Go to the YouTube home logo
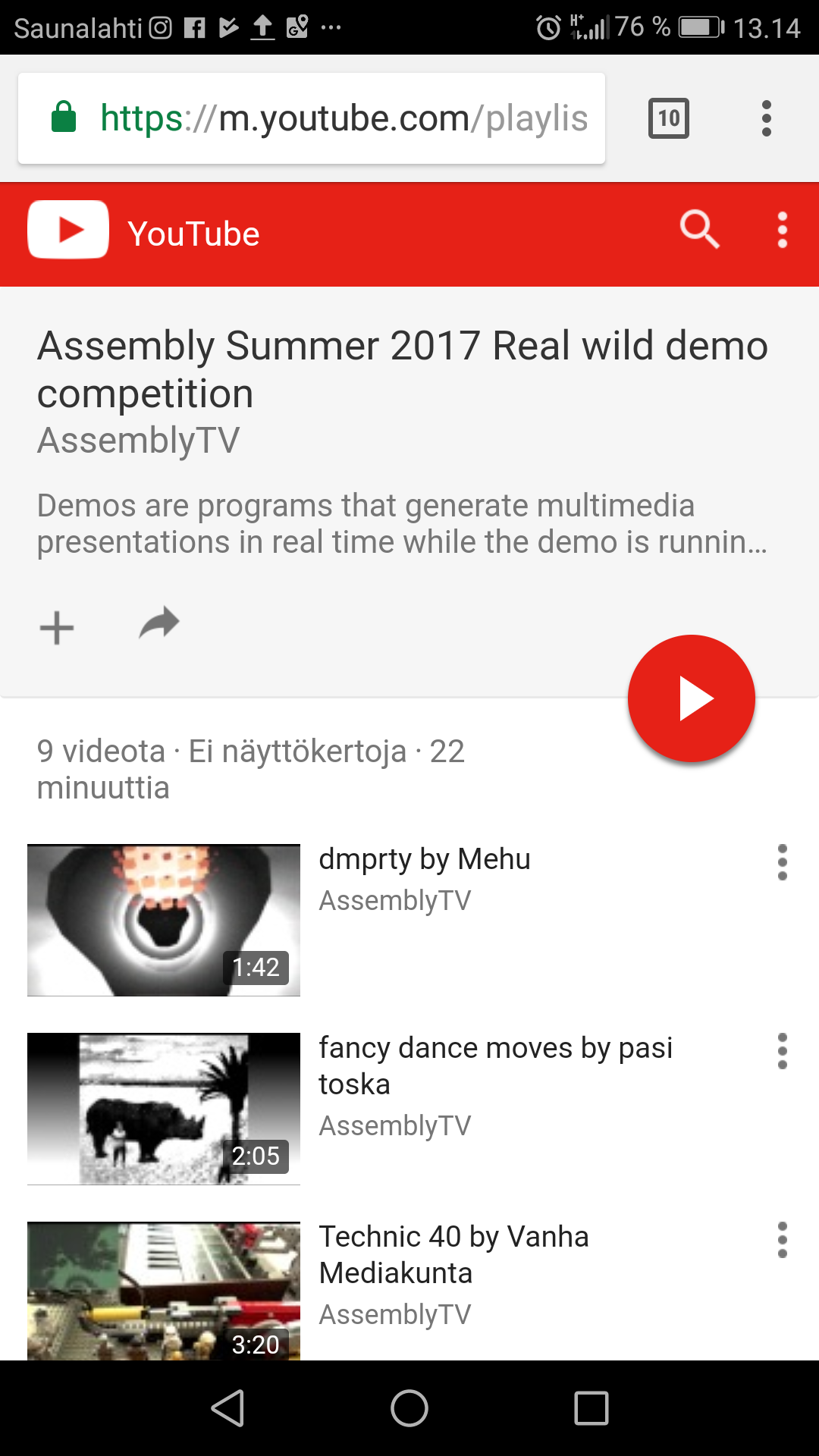 pyautogui.click(x=144, y=231)
